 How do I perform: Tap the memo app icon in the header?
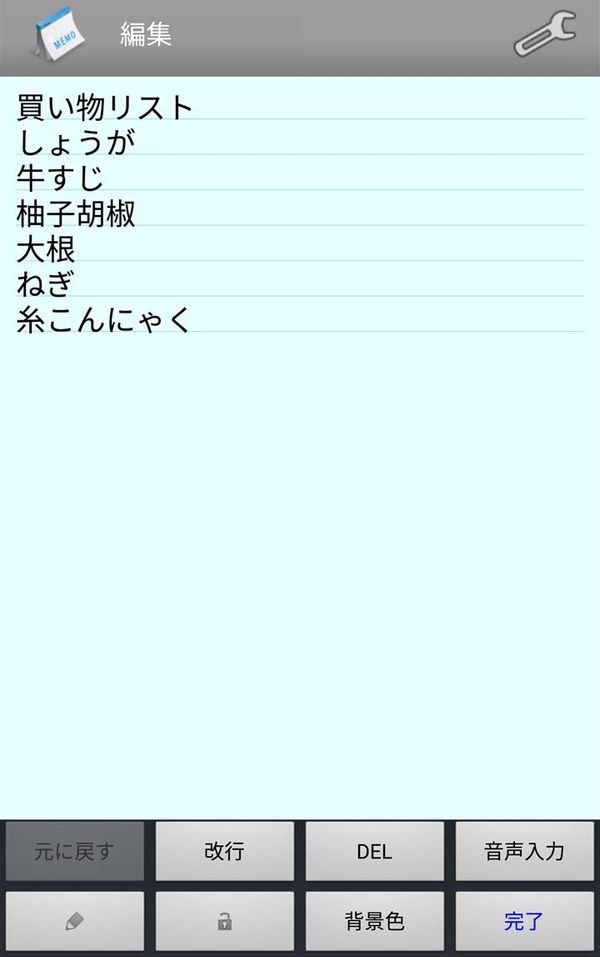59,34
